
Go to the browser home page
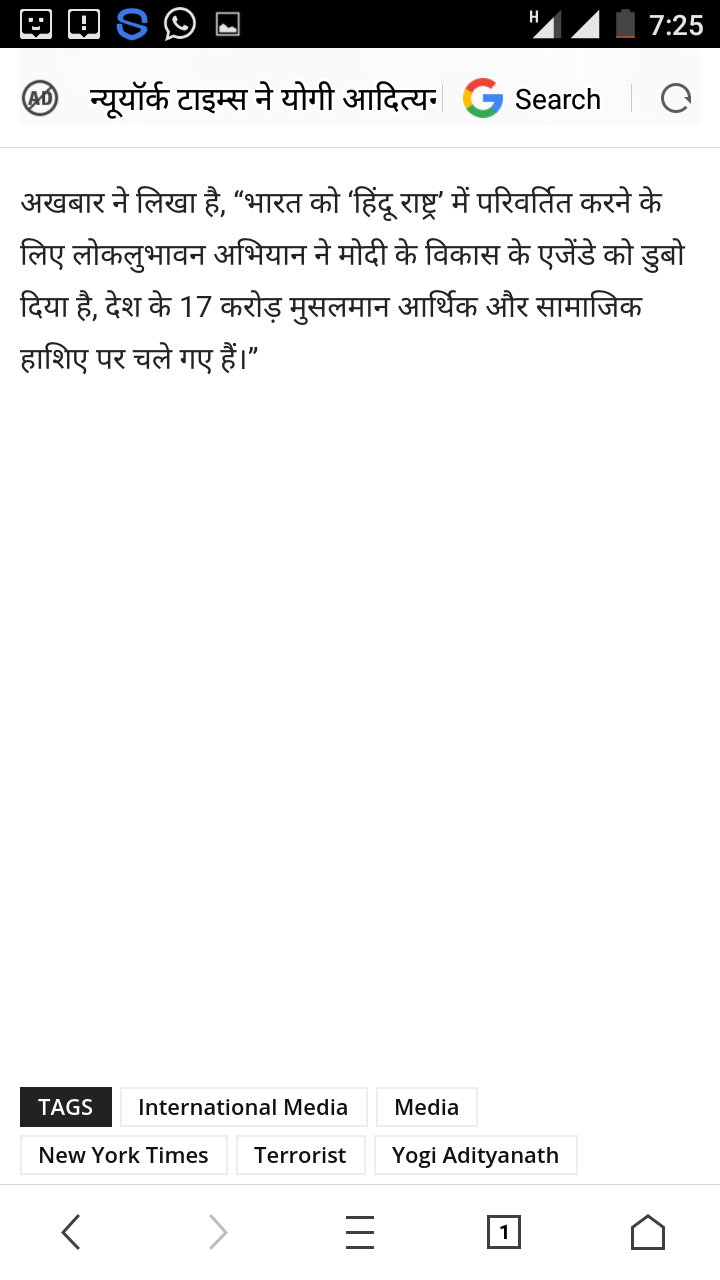pos(648,1232)
